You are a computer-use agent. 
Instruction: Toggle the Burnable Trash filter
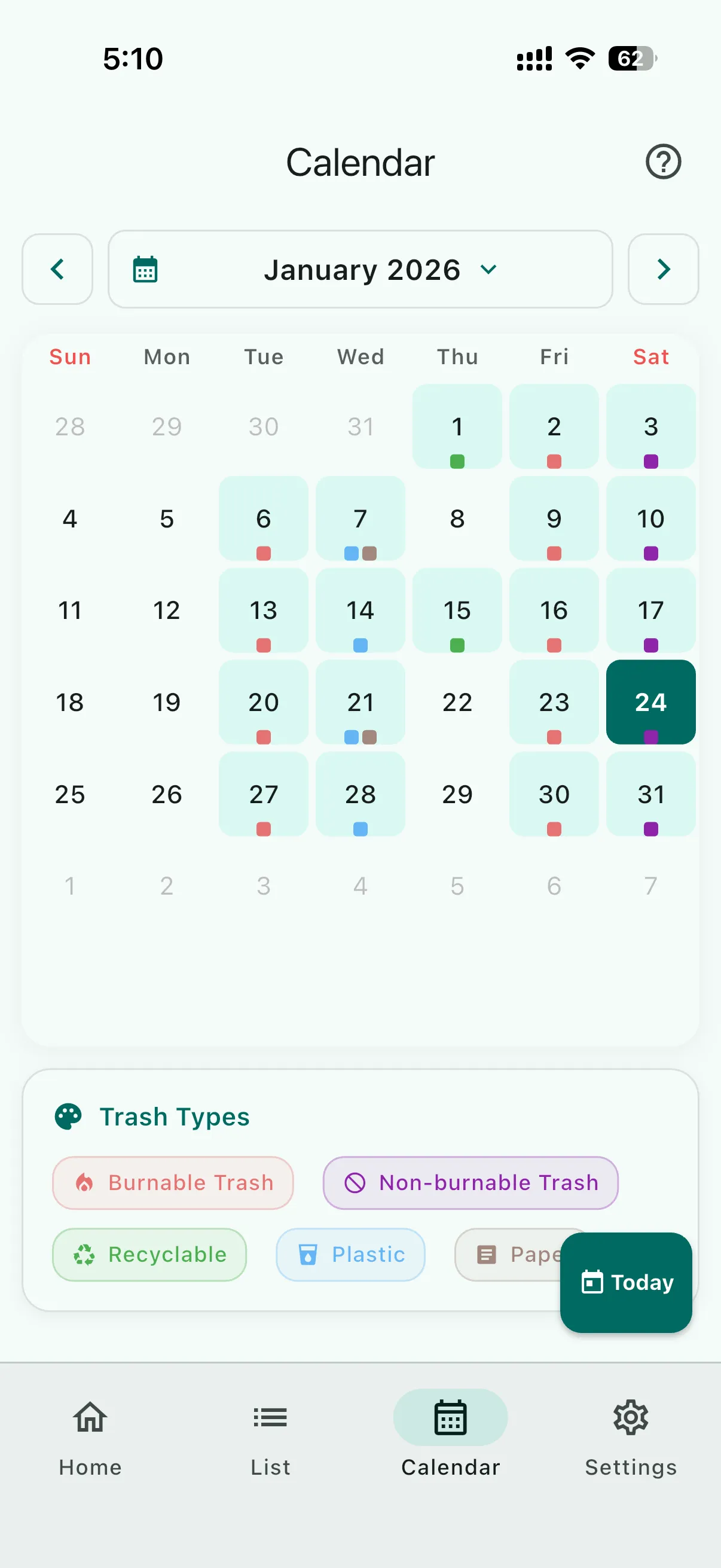click(173, 1182)
